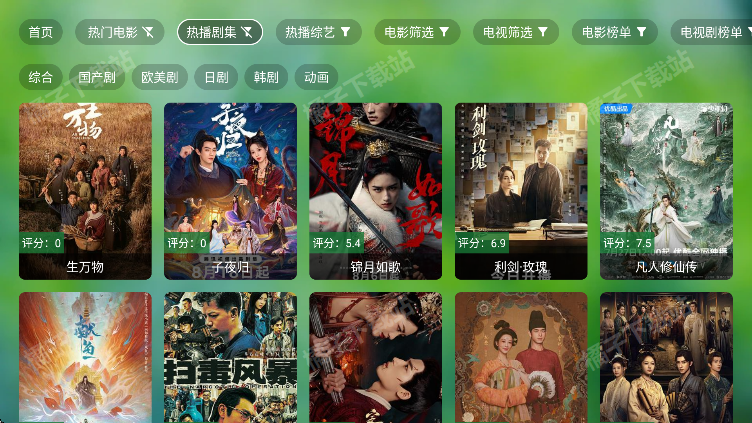Filter by the 国产剧 chip
The image size is (752, 423).
pyautogui.click(x=97, y=77)
